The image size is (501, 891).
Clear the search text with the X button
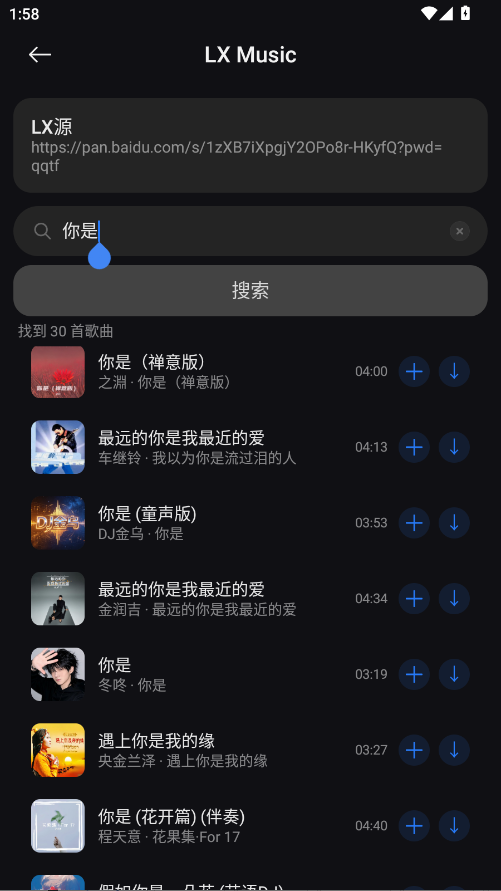pyautogui.click(x=460, y=231)
